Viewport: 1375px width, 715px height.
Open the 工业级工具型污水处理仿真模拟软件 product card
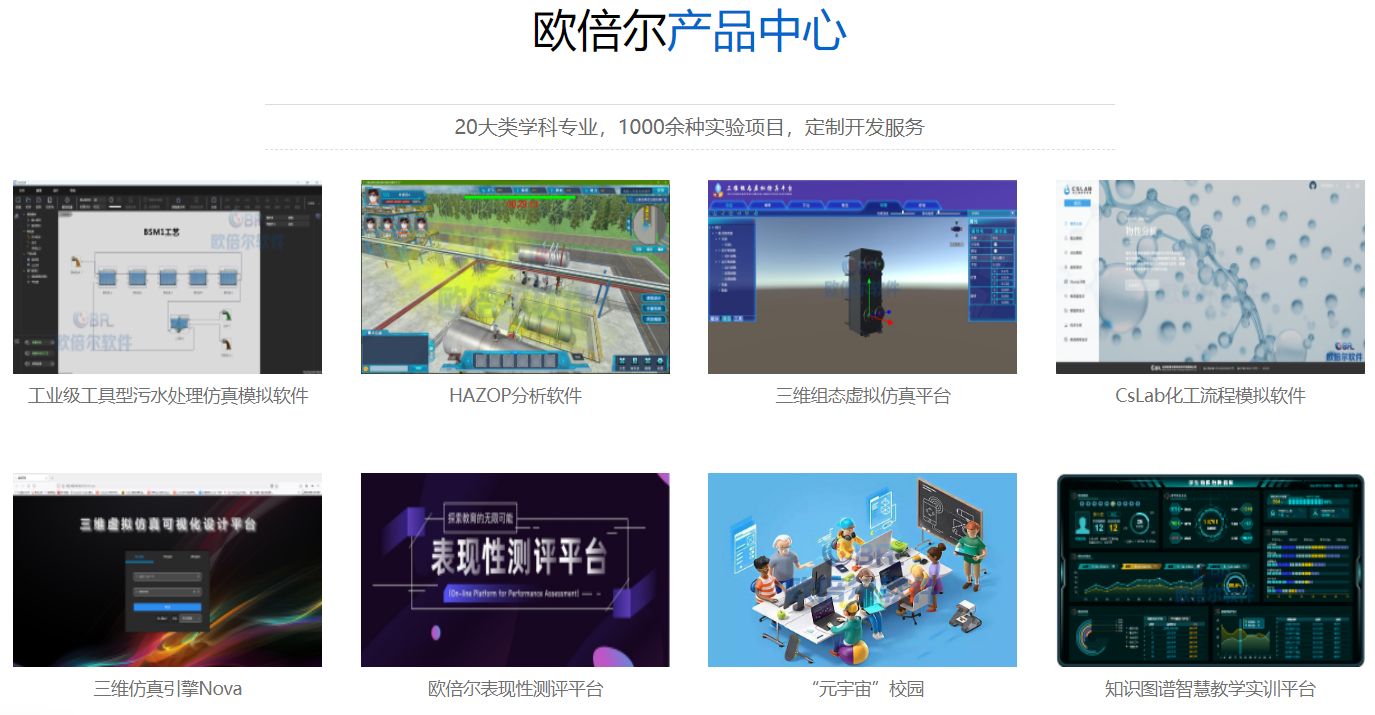[x=167, y=277]
